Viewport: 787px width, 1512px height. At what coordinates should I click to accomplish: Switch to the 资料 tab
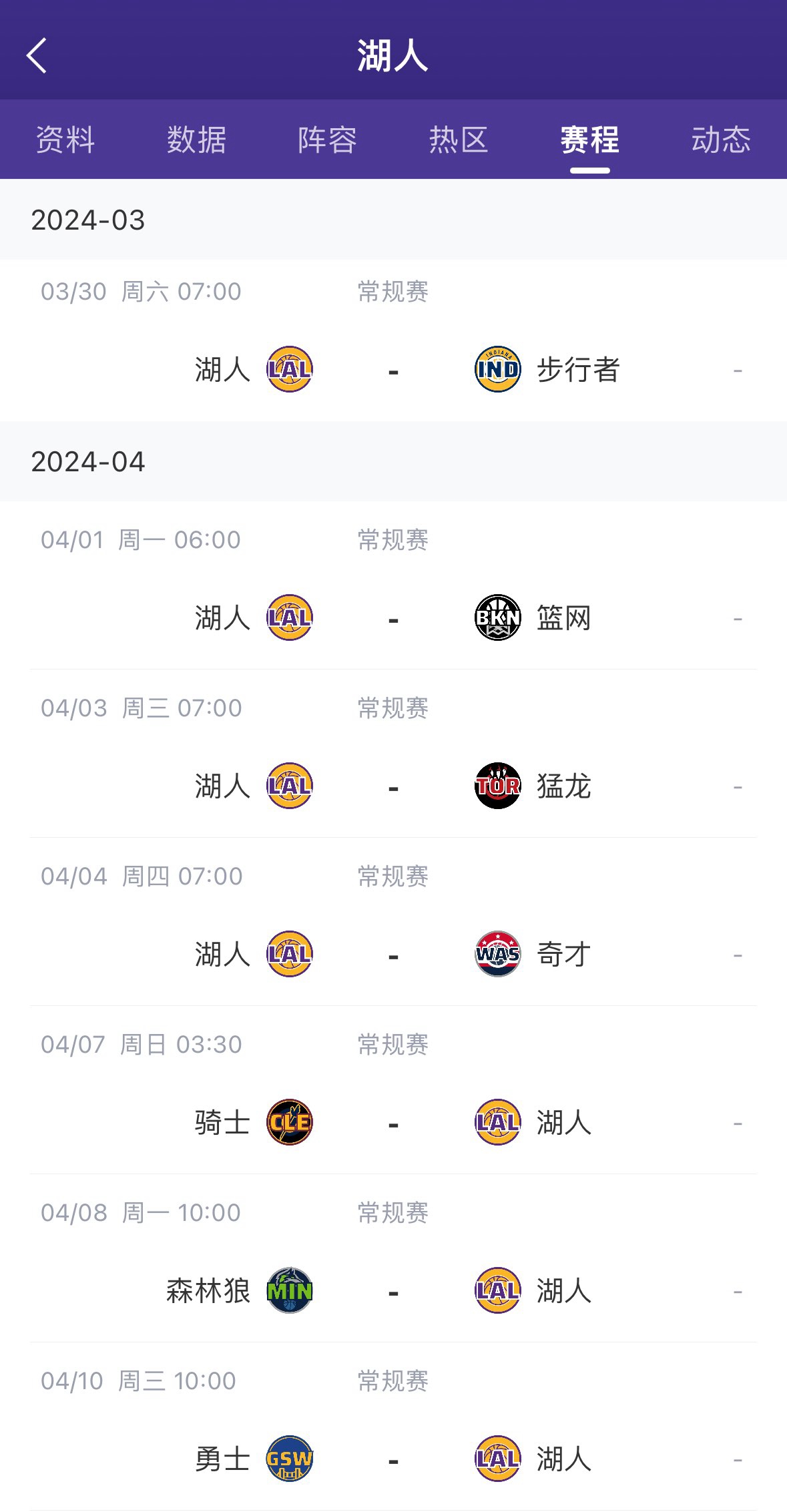[x=65, y=140]
